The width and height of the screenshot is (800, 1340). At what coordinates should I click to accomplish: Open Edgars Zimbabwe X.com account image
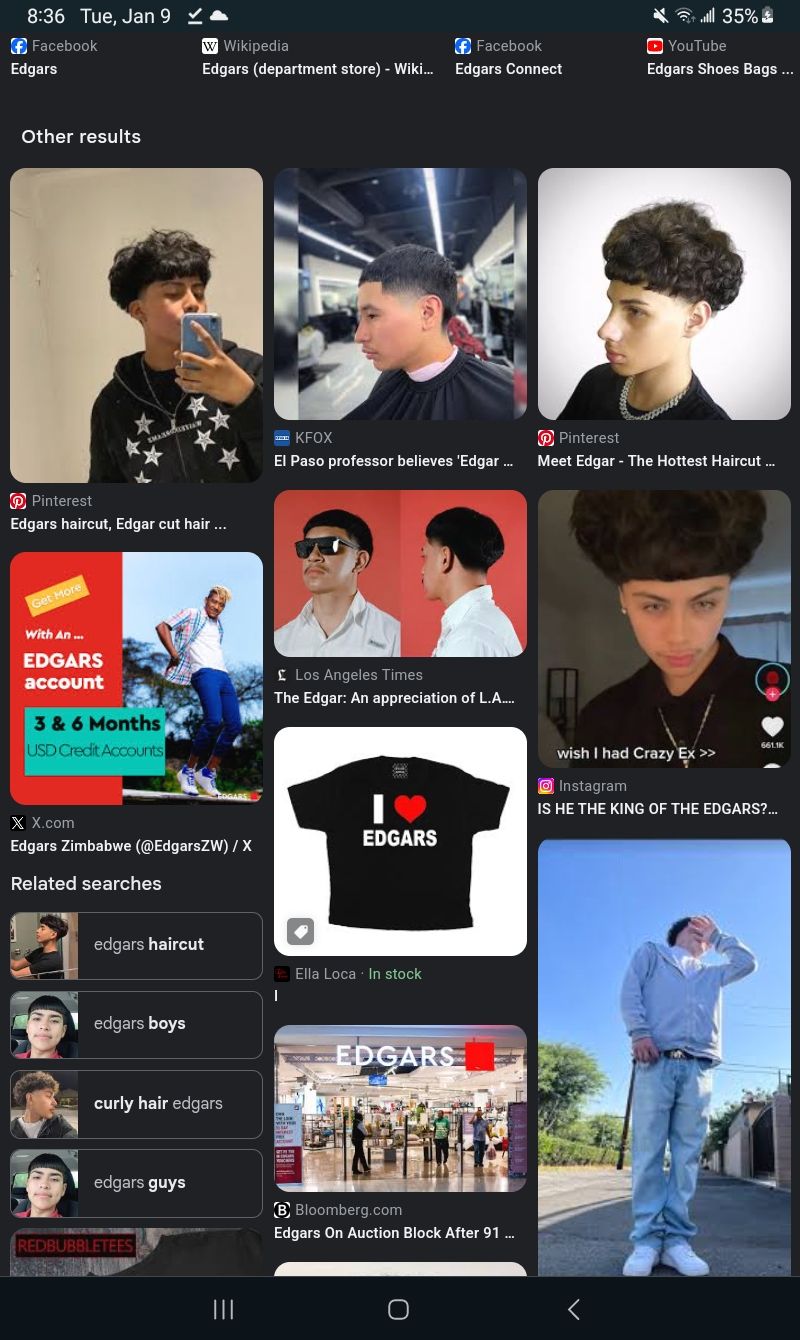click(x=136, y=678)
